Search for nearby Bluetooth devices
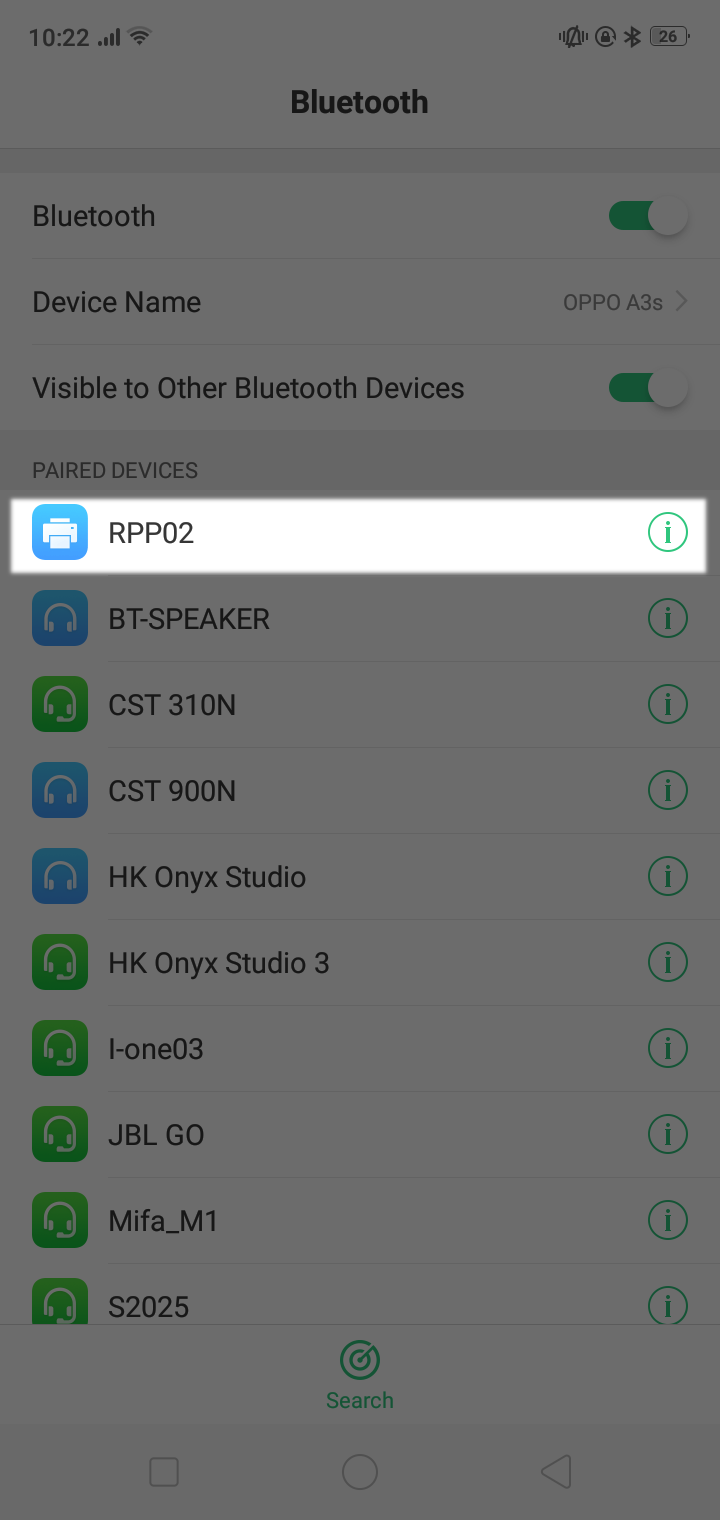This screenshot has width=720, height=1520. click(x=360, y=1375)
